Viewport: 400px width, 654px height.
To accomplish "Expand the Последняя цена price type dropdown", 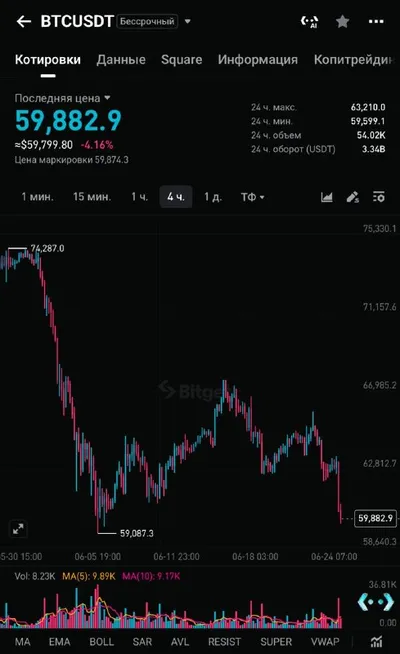I will pyautogui.click(x=107, y=98).
